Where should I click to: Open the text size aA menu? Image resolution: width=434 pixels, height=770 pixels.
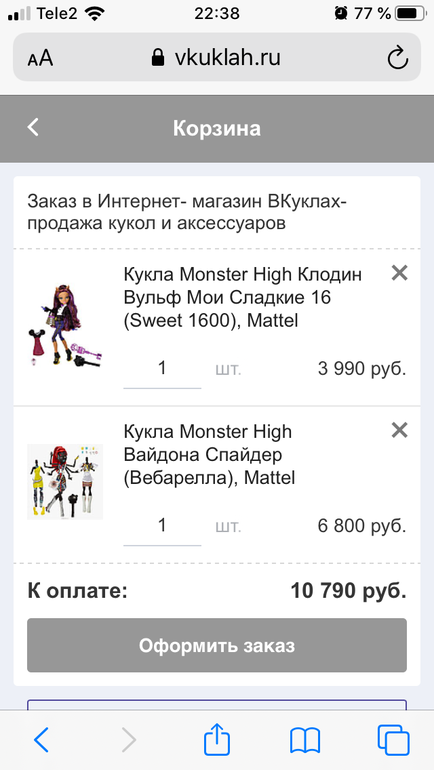point(40,58)
